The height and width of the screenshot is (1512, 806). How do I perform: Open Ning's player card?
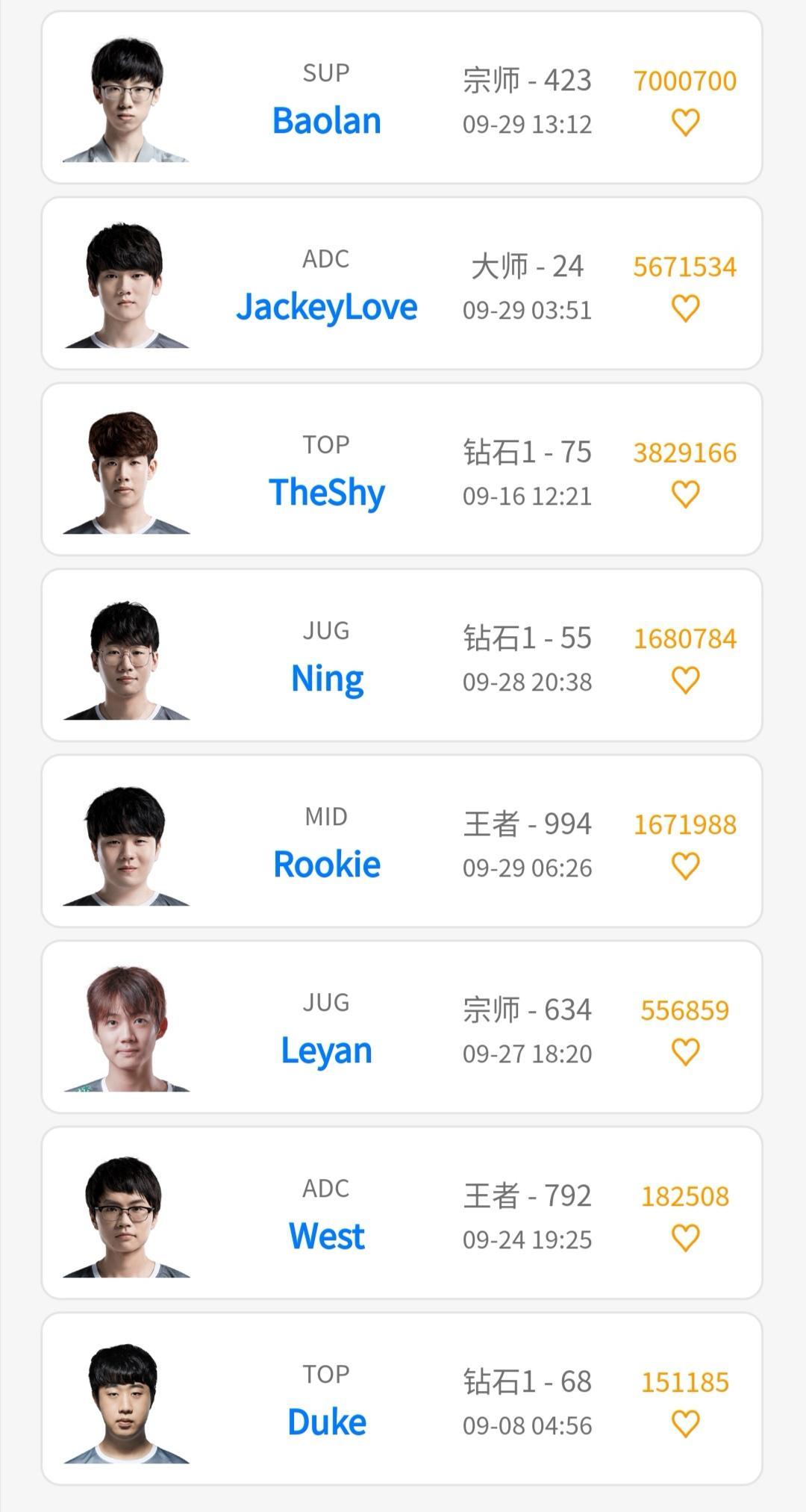click(327, 678)
